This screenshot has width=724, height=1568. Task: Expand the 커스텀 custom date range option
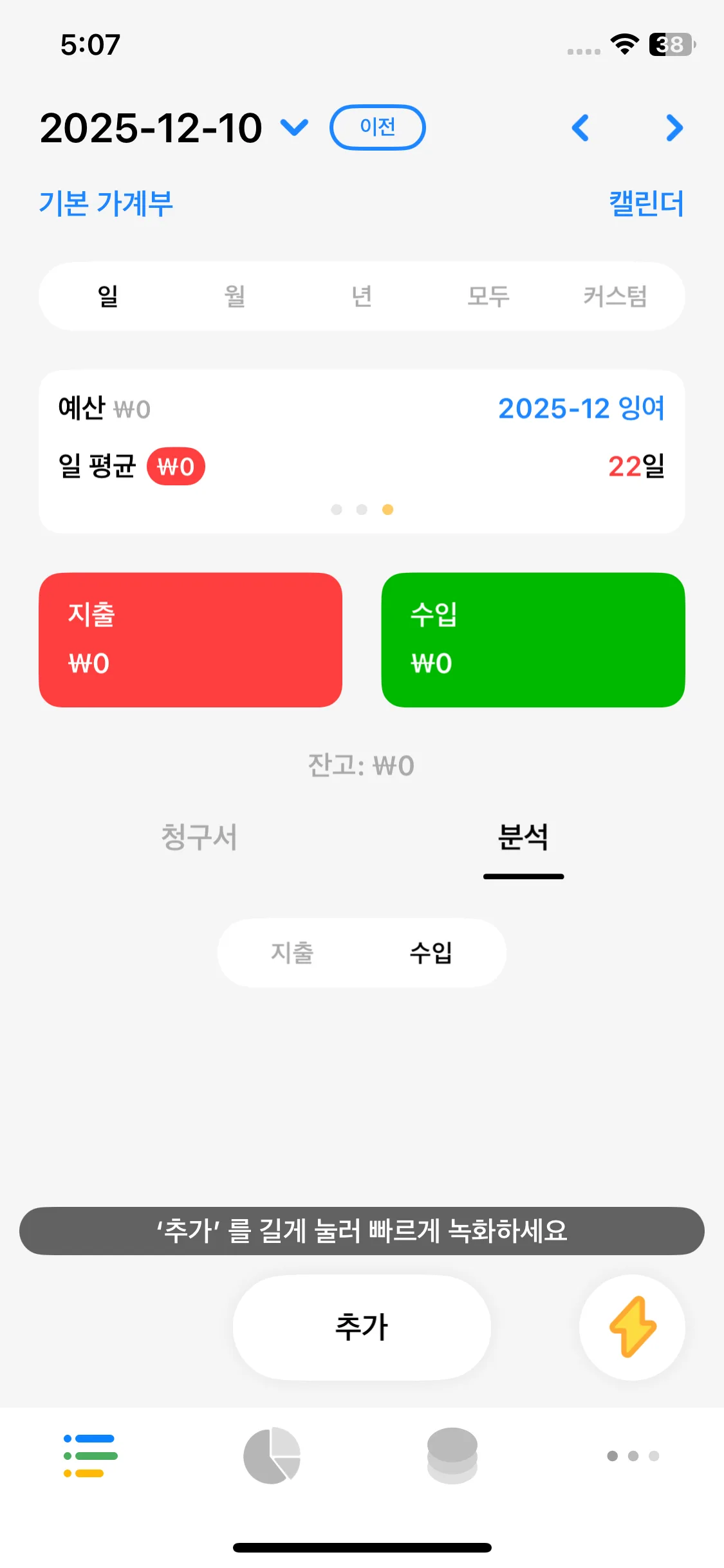(x=615, y=297)
